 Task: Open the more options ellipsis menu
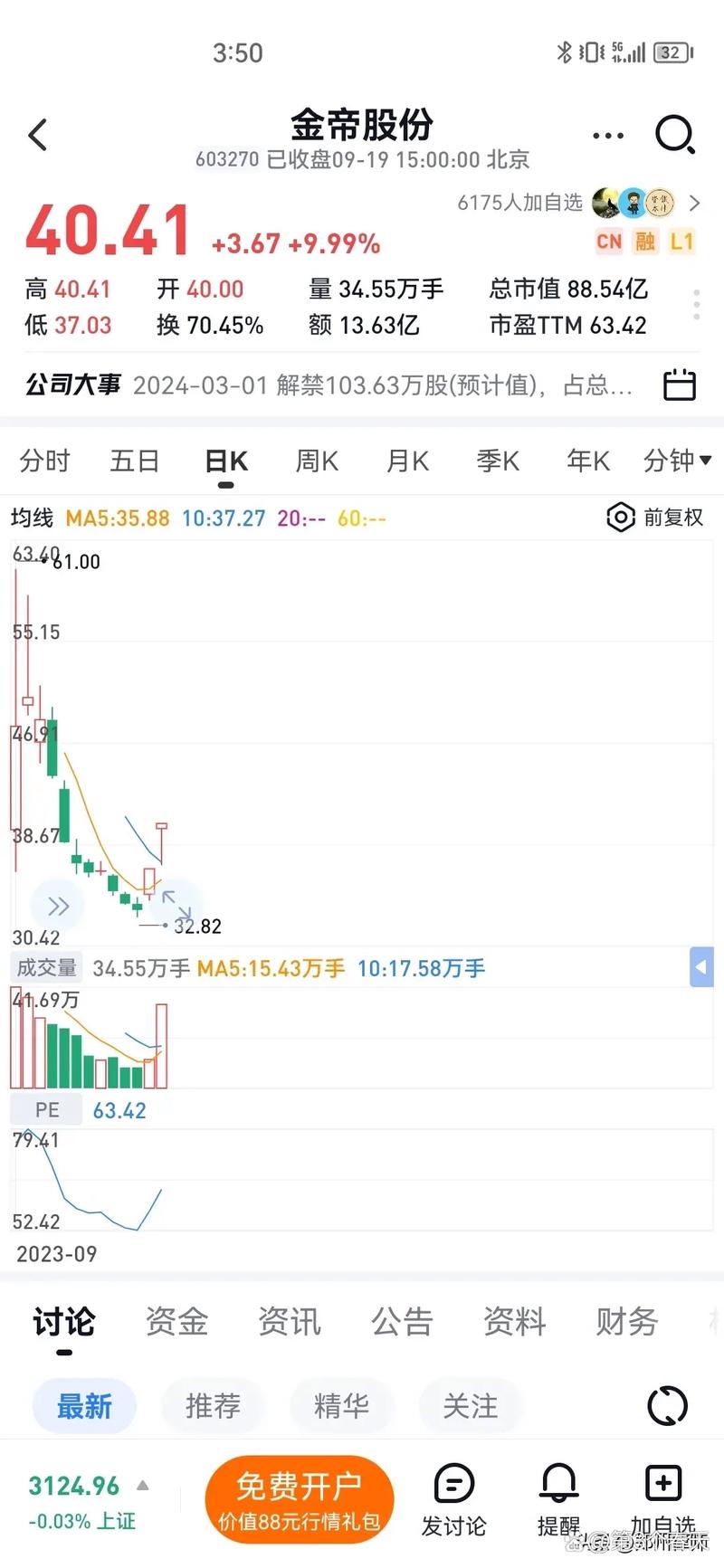pos(607,135)
